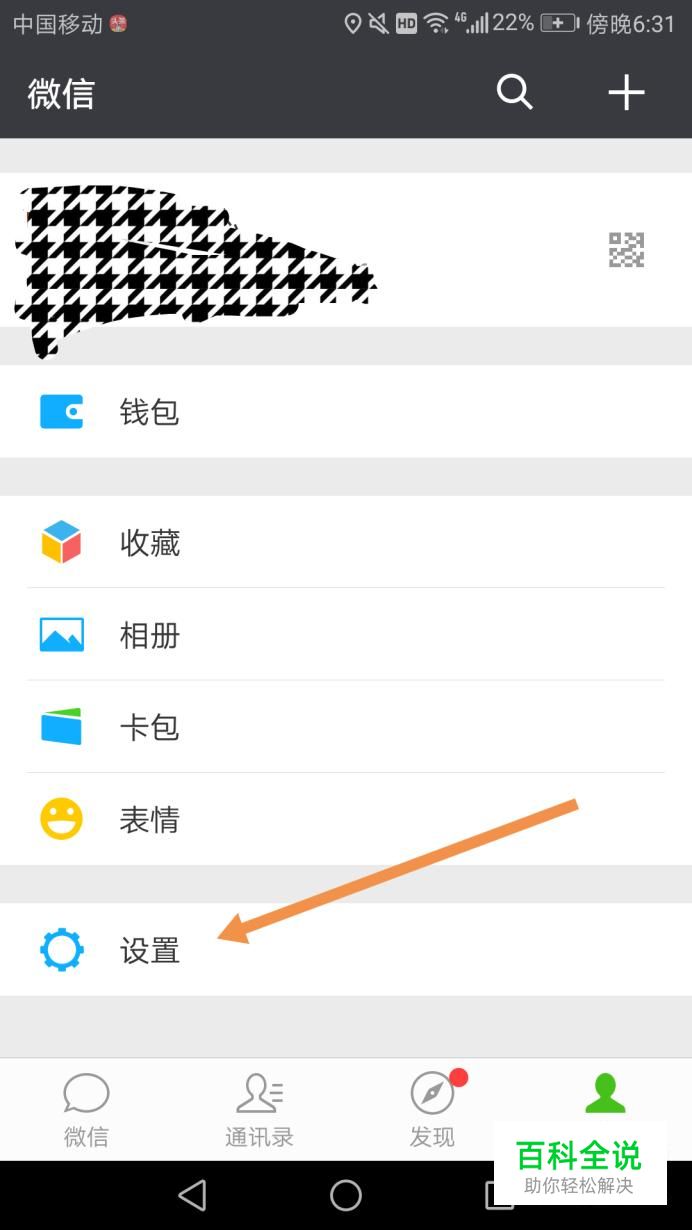692x1230 pixels.
Task: Open 钱包 wallet
Action: (150, 412)
